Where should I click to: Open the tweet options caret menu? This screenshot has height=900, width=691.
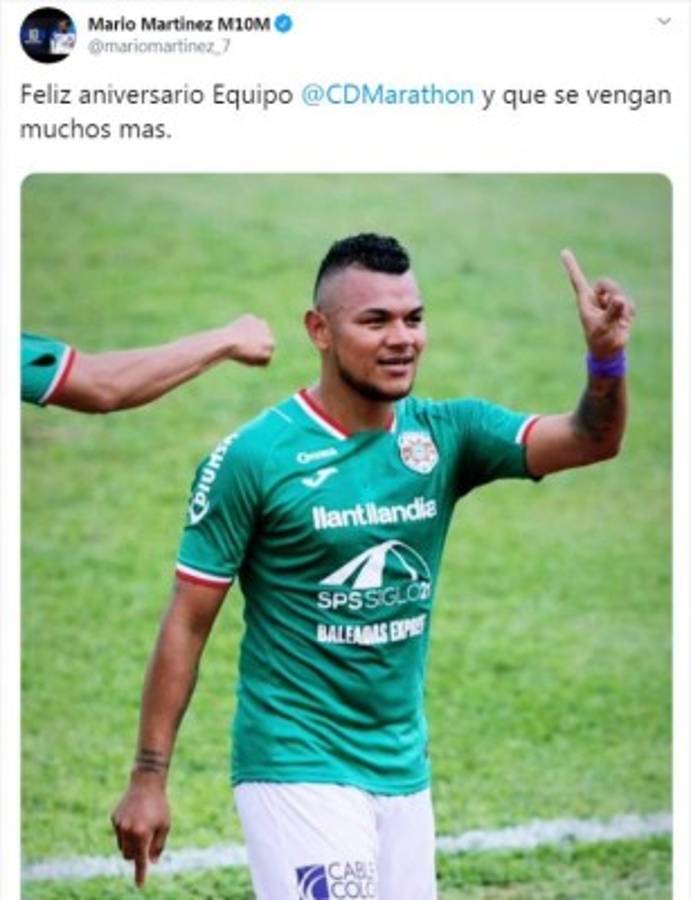click(664, 21)
